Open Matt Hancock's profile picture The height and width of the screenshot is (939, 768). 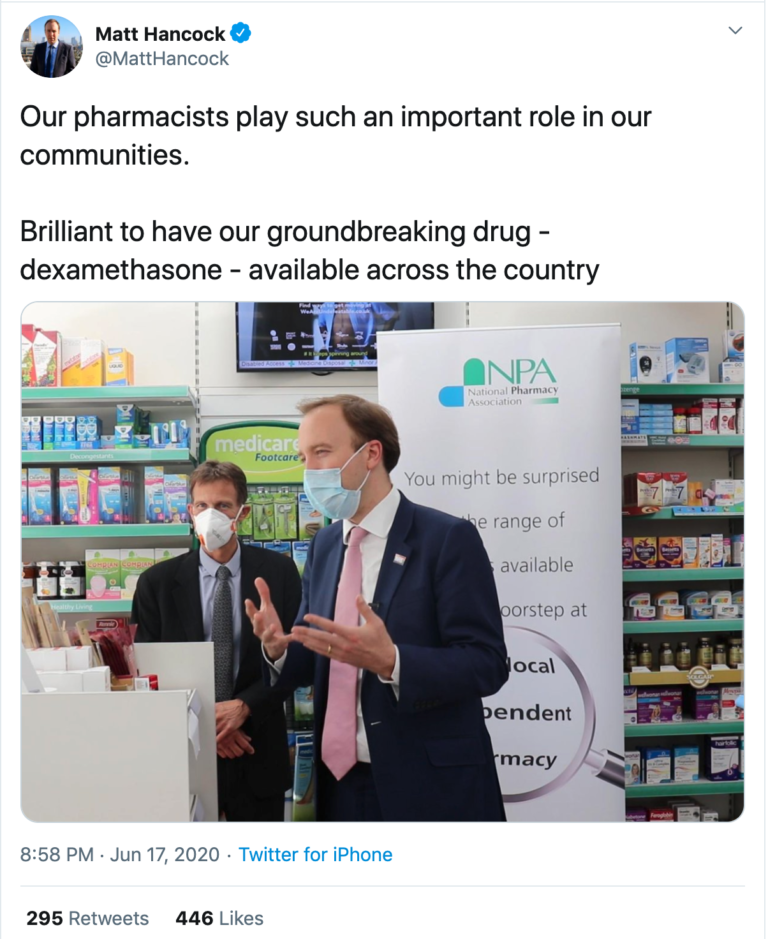coord(51,46)
